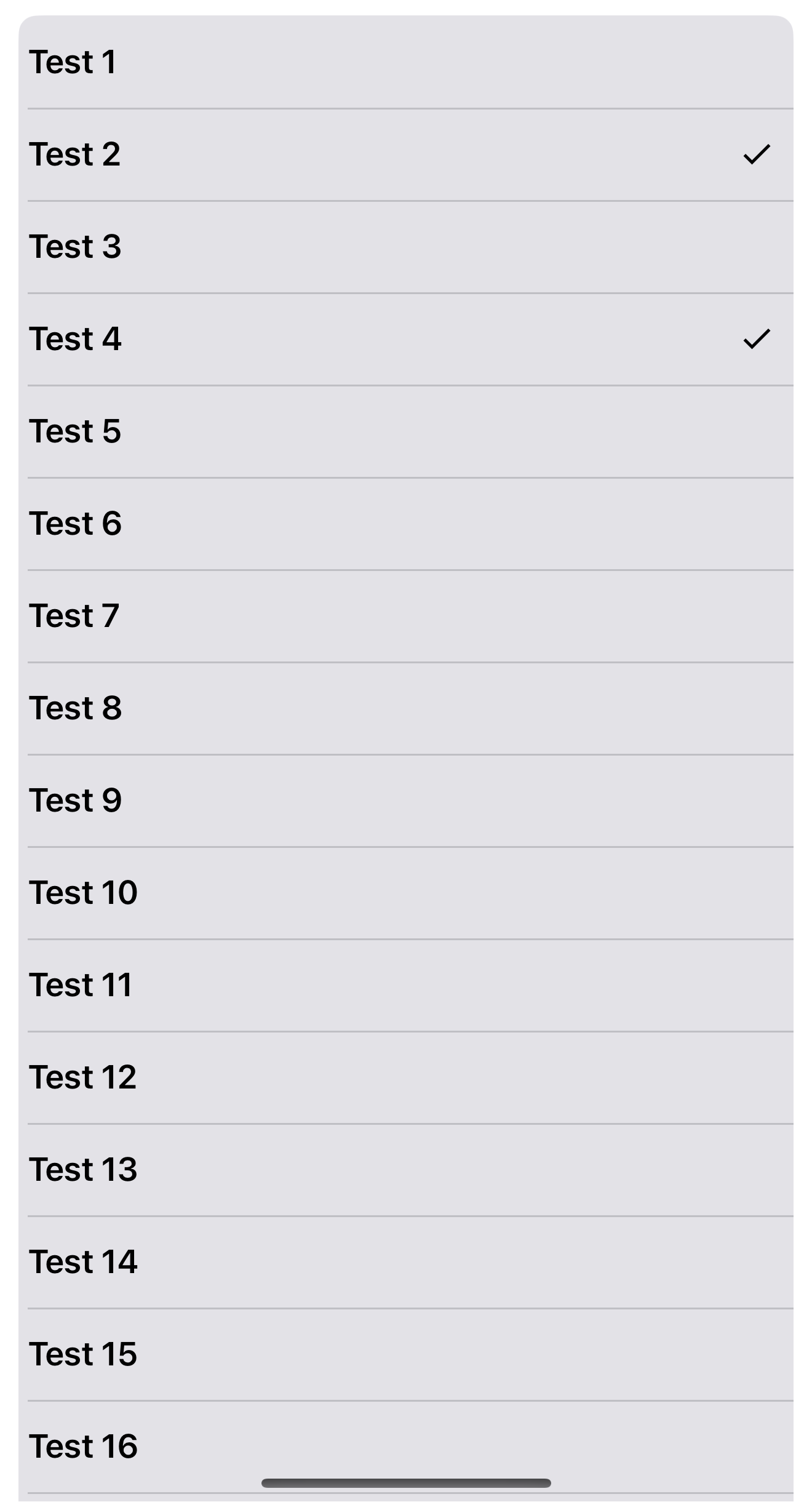Select the Test 1 row
The image size is (812, 1502).
coord(406,62)
